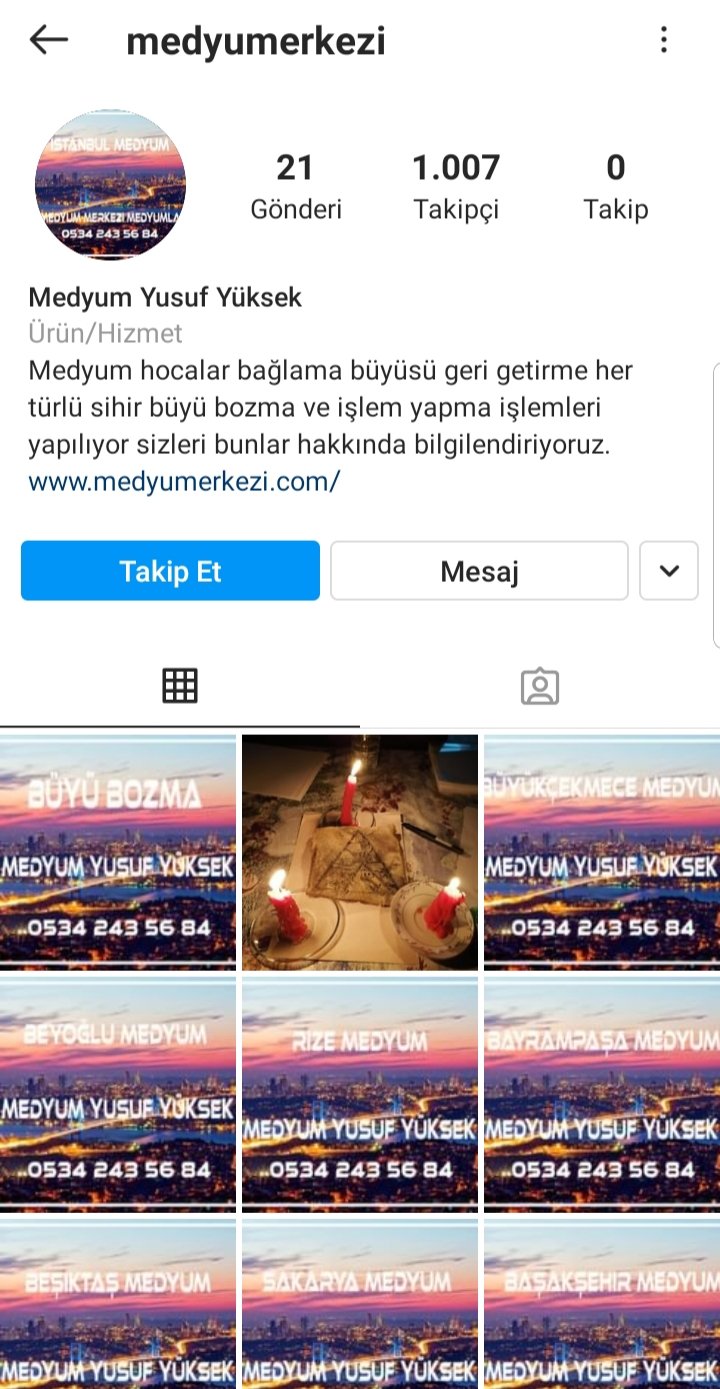Open the Bayrampaşa Medyum post
Image resolution: width=720 pixels, height=1389 pixels.
click(x=601, y=1094)
